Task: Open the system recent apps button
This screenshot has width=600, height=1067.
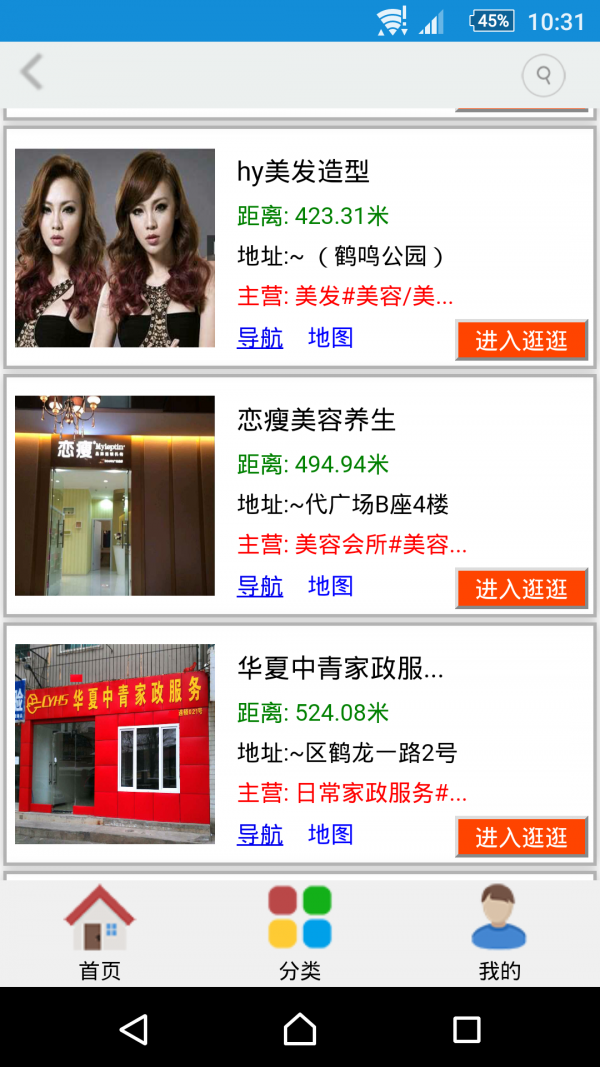Action: tap(467, 1029)
